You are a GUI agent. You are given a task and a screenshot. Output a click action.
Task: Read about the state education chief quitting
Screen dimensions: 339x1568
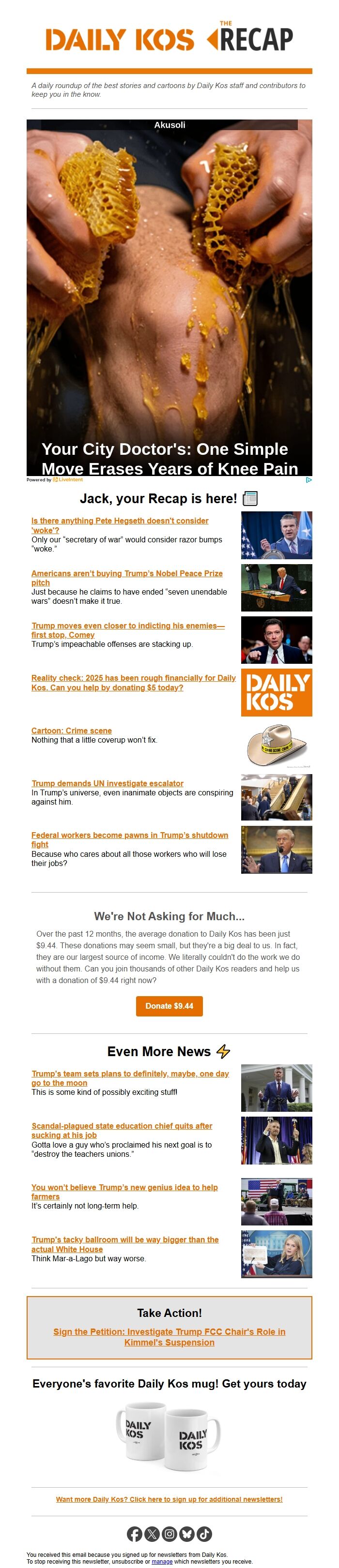(122, 1126)
